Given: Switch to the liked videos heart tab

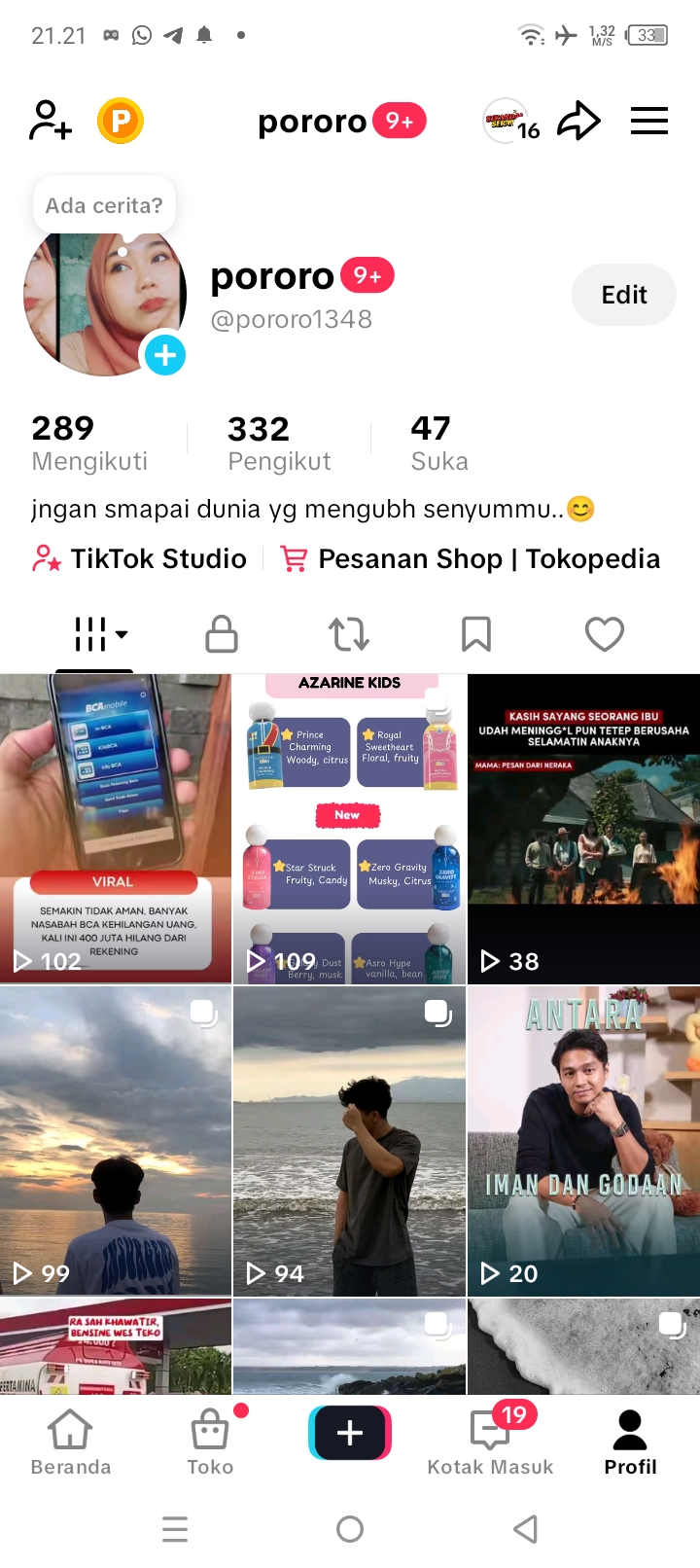Looking at the screenshot, I should 604,634.
